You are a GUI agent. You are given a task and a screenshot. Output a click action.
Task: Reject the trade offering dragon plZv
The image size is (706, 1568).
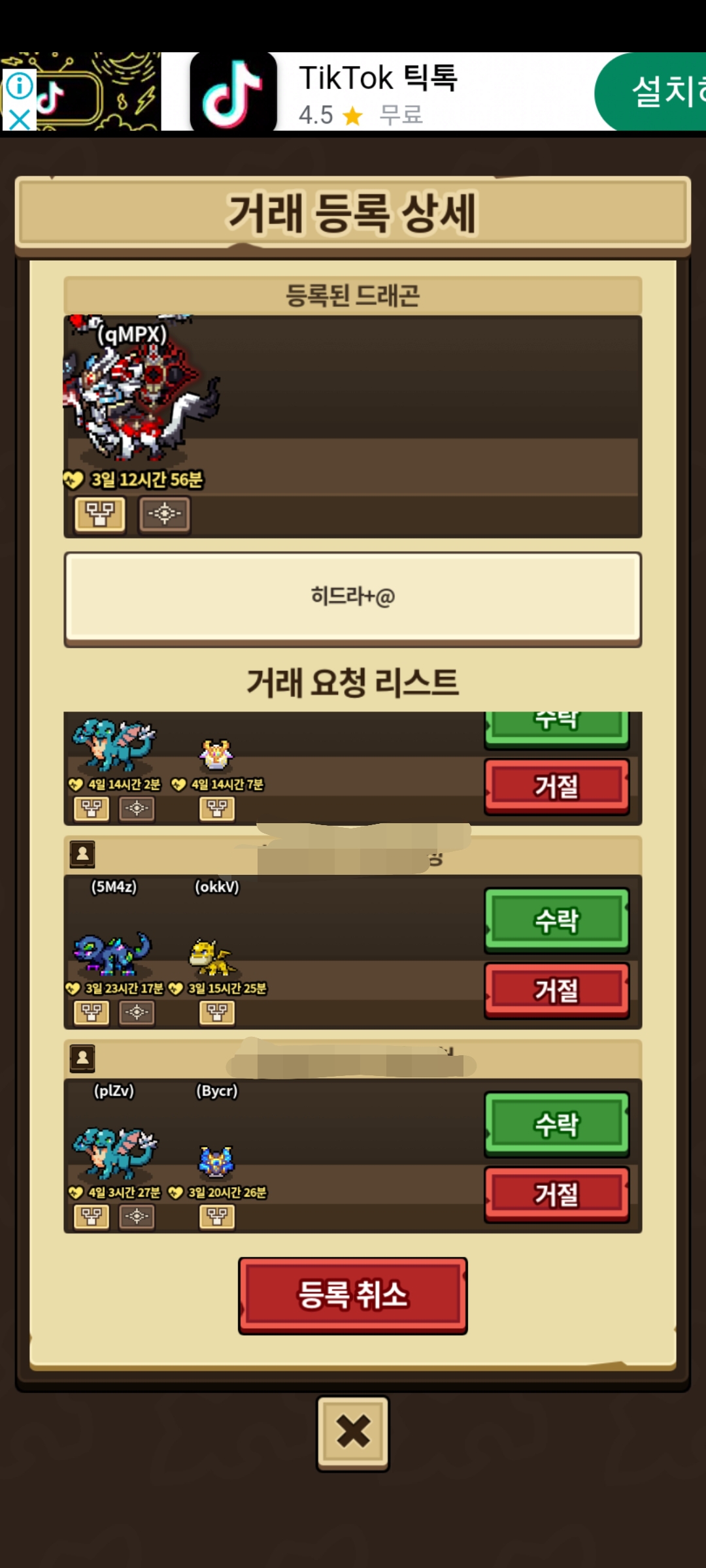click(557, 1194)
